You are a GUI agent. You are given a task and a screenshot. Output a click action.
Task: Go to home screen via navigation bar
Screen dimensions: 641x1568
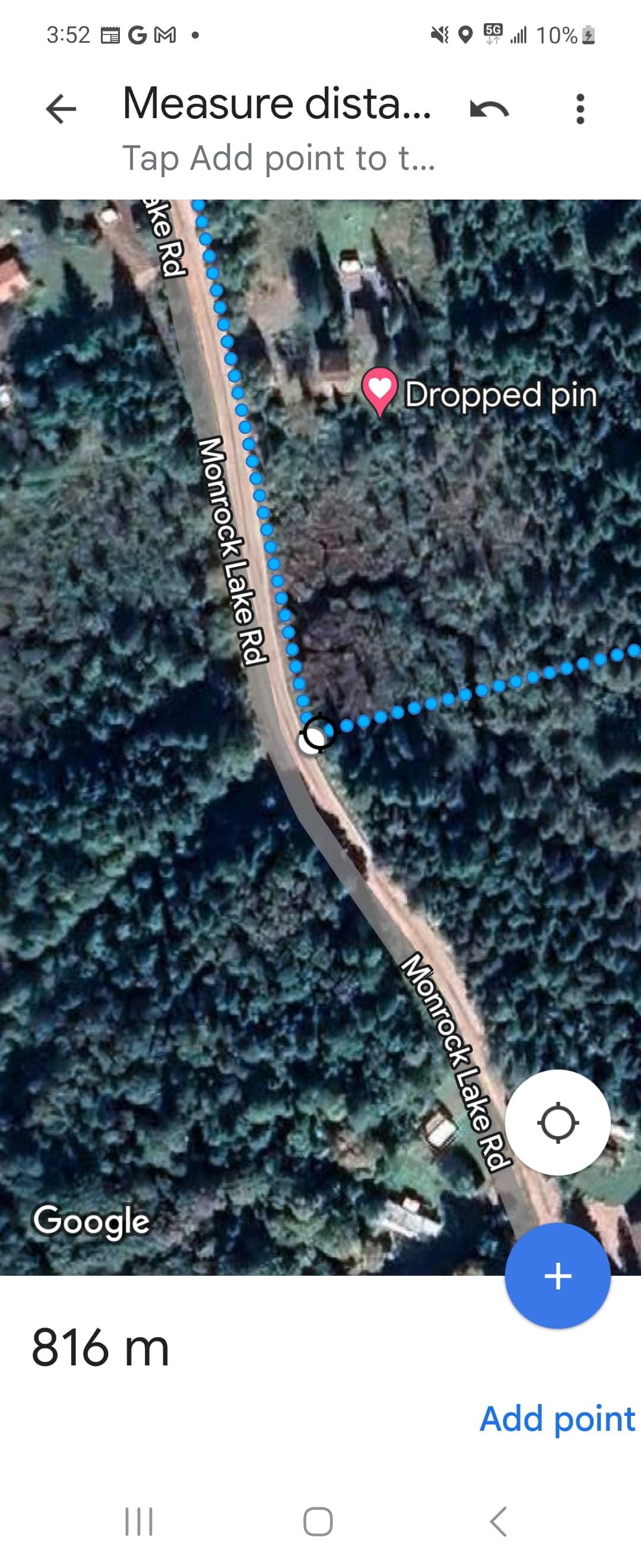(x=318, y=1522)
